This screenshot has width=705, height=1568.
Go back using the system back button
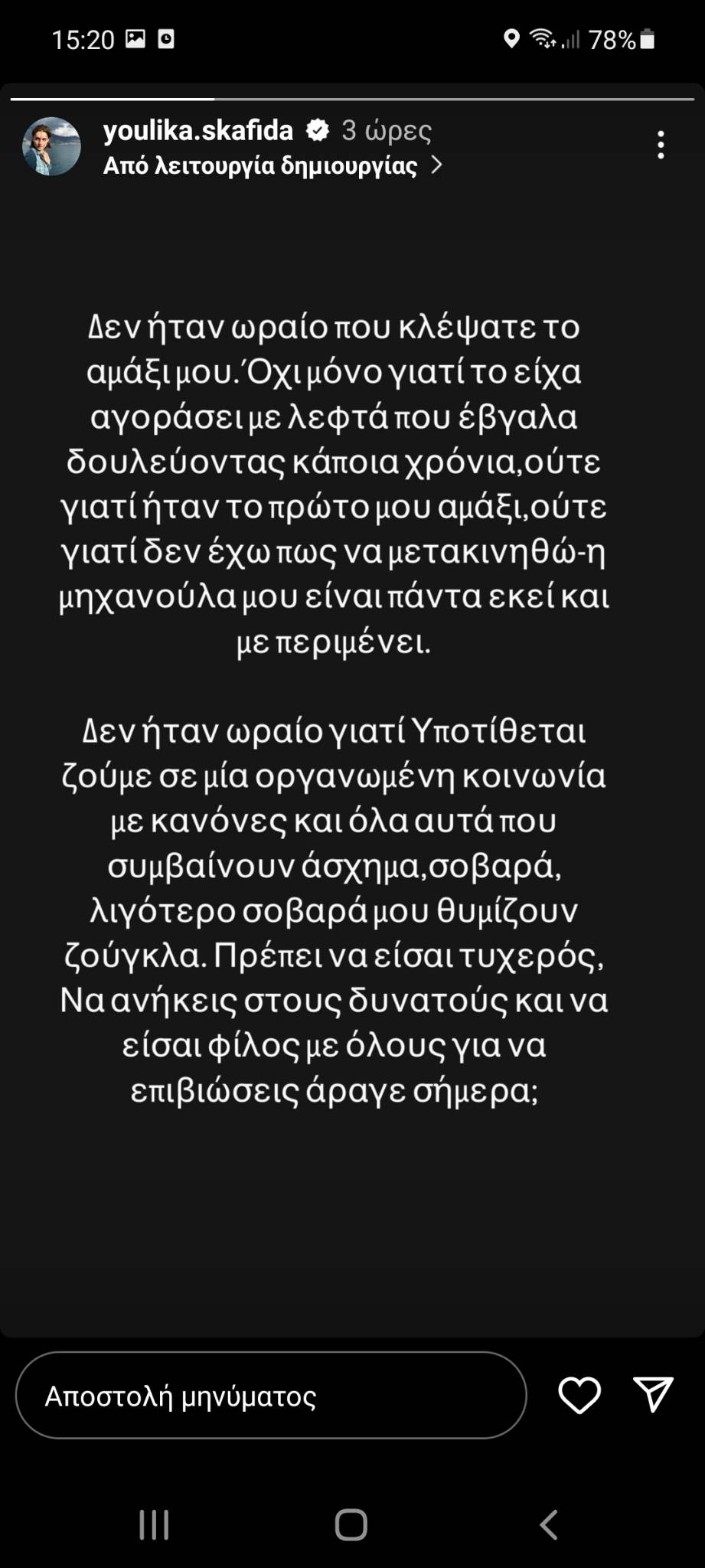point(549,1525)
